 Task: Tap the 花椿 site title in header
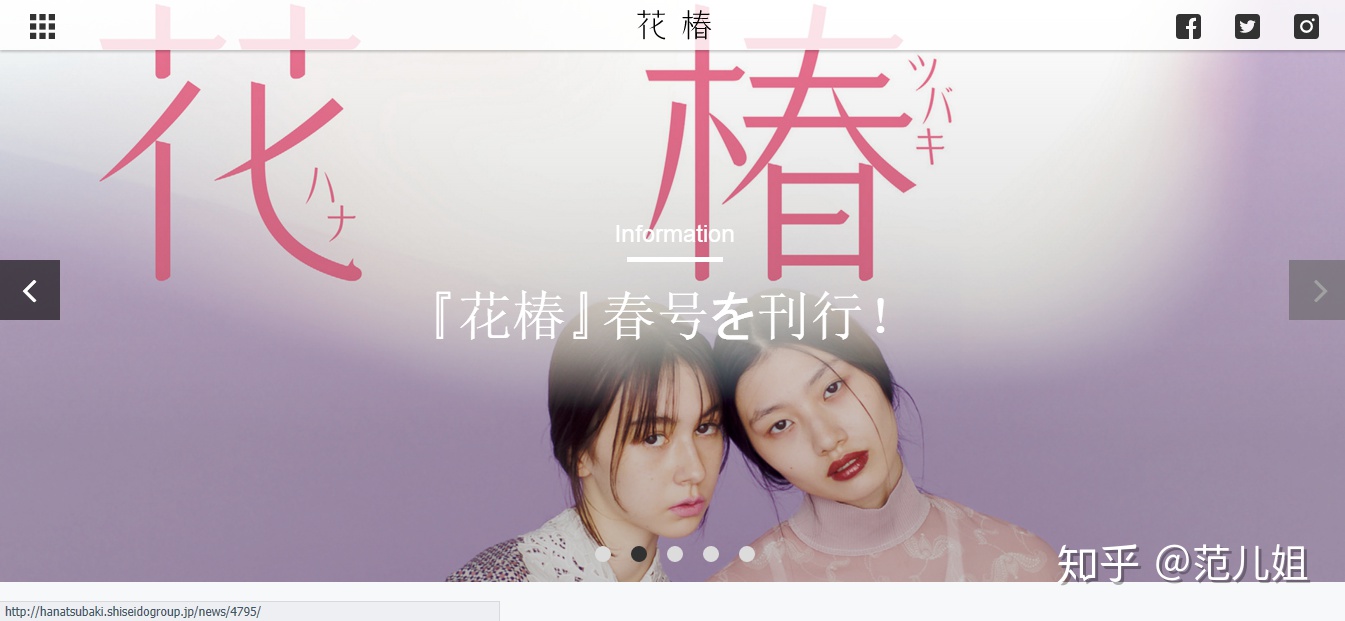[x=674, y=25]
